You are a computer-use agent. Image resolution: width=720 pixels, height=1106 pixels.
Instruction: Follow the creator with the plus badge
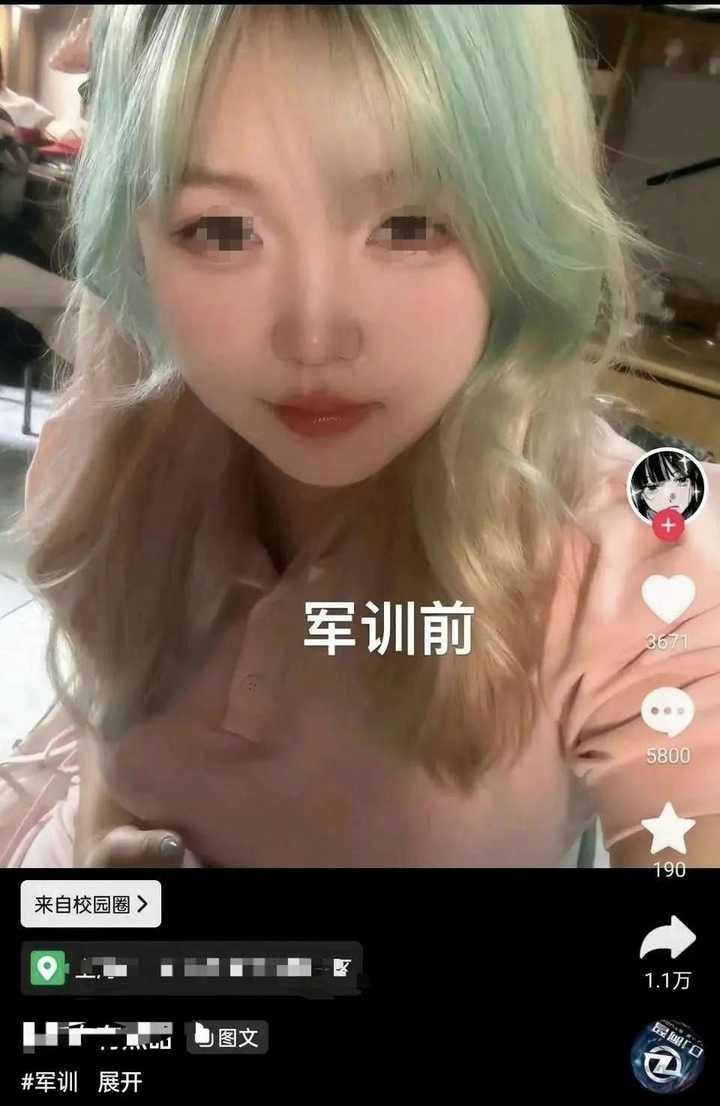(x=668, y=524)
